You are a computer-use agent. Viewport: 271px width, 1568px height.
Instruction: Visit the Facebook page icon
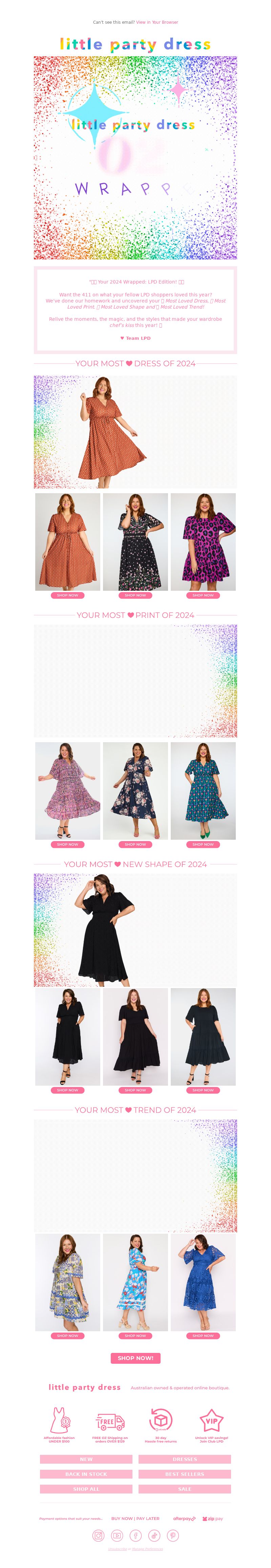[135, 1536]
